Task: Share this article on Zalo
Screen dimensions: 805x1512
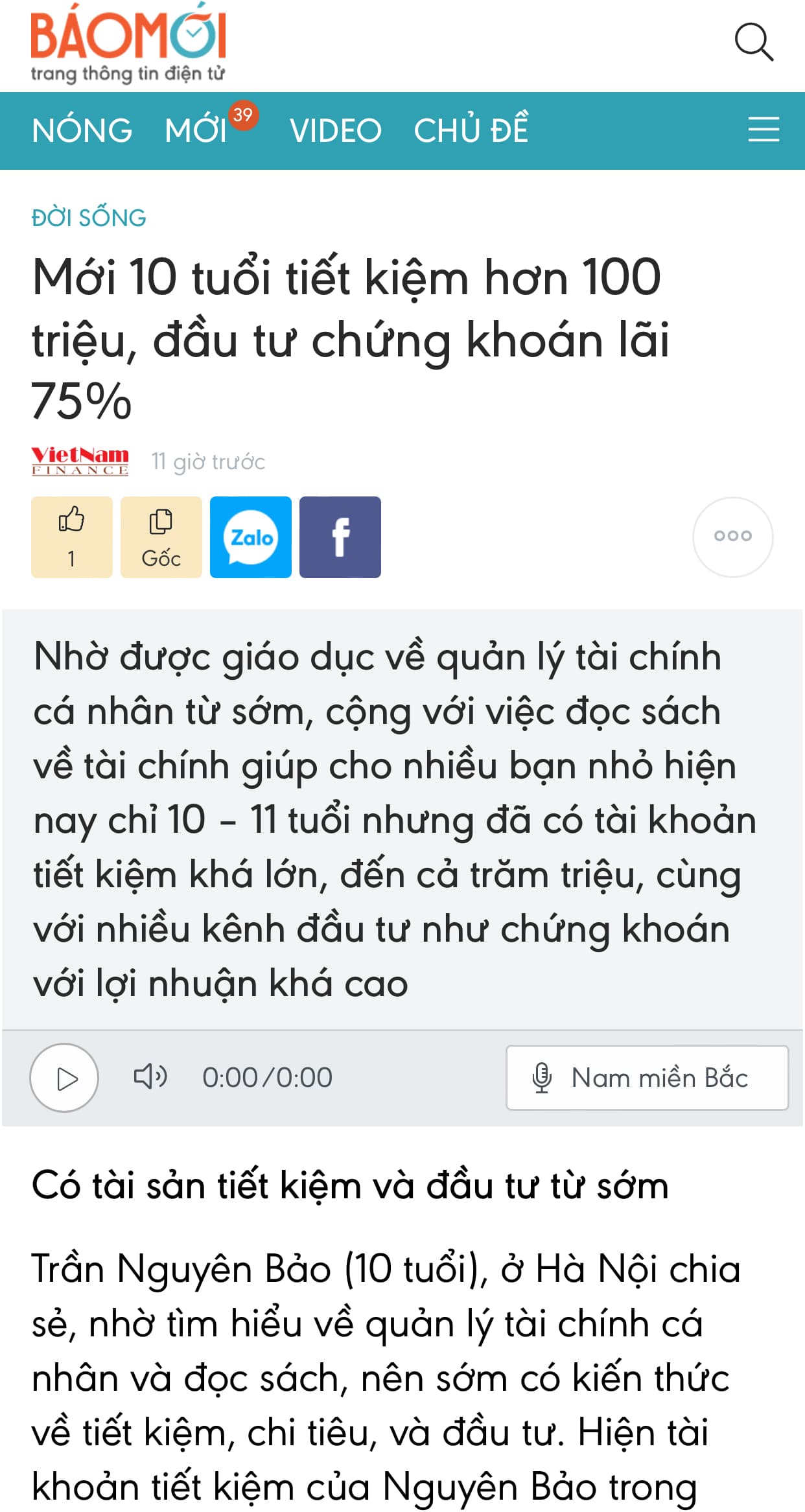Action: [x=251, y=537]
